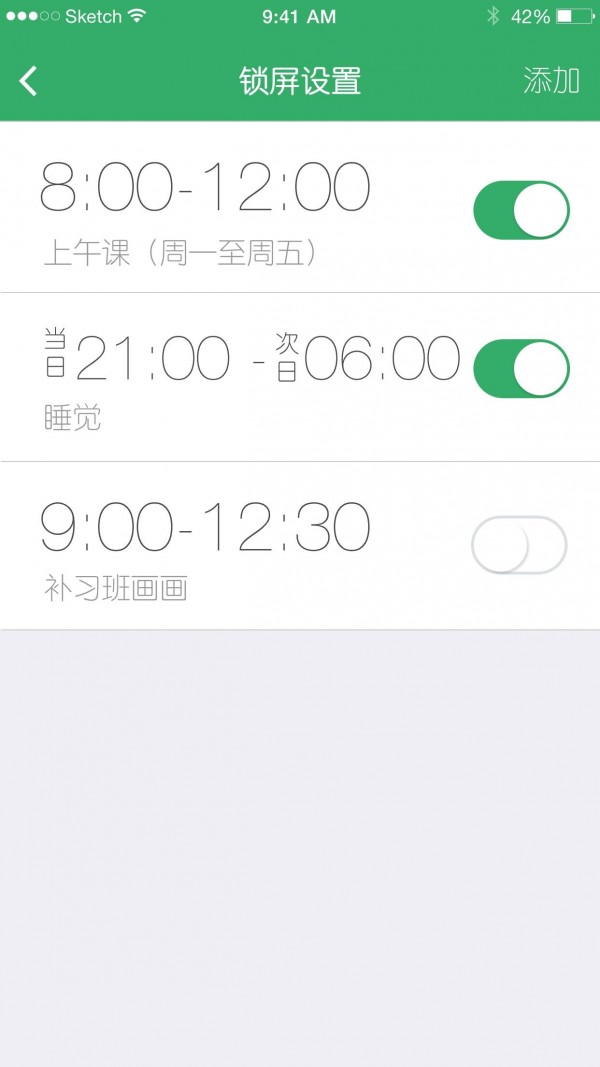Turn off the 睡觉 21:00-06:00 switch
The width and height of the screenshot is (600, 1067).
(x=521, y=369)
